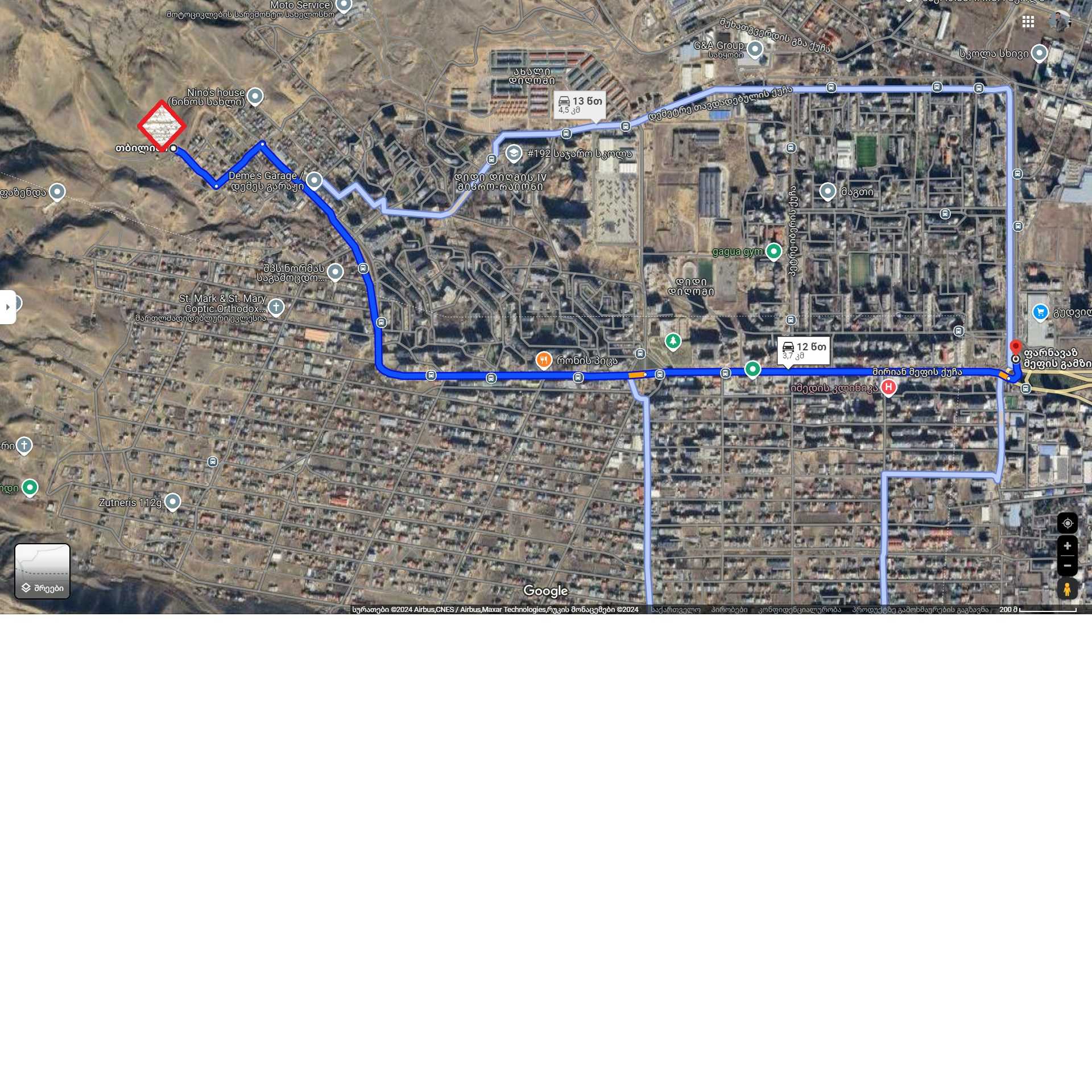Select the 13-minute 4.5 km alternative route
The image size is (1092, 1092).
(x=580, y=105)
